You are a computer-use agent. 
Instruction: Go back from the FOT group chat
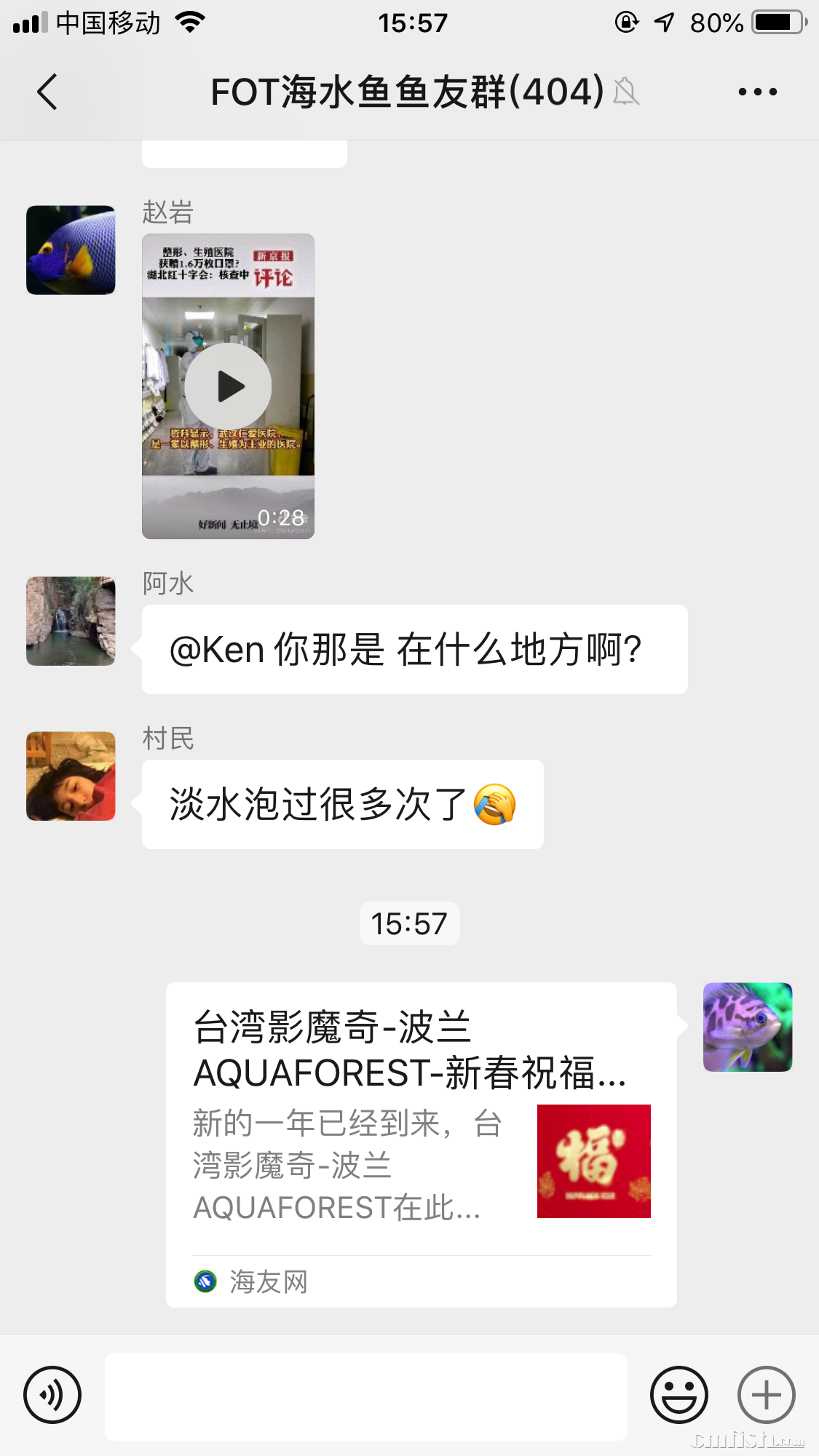point(47,92)
